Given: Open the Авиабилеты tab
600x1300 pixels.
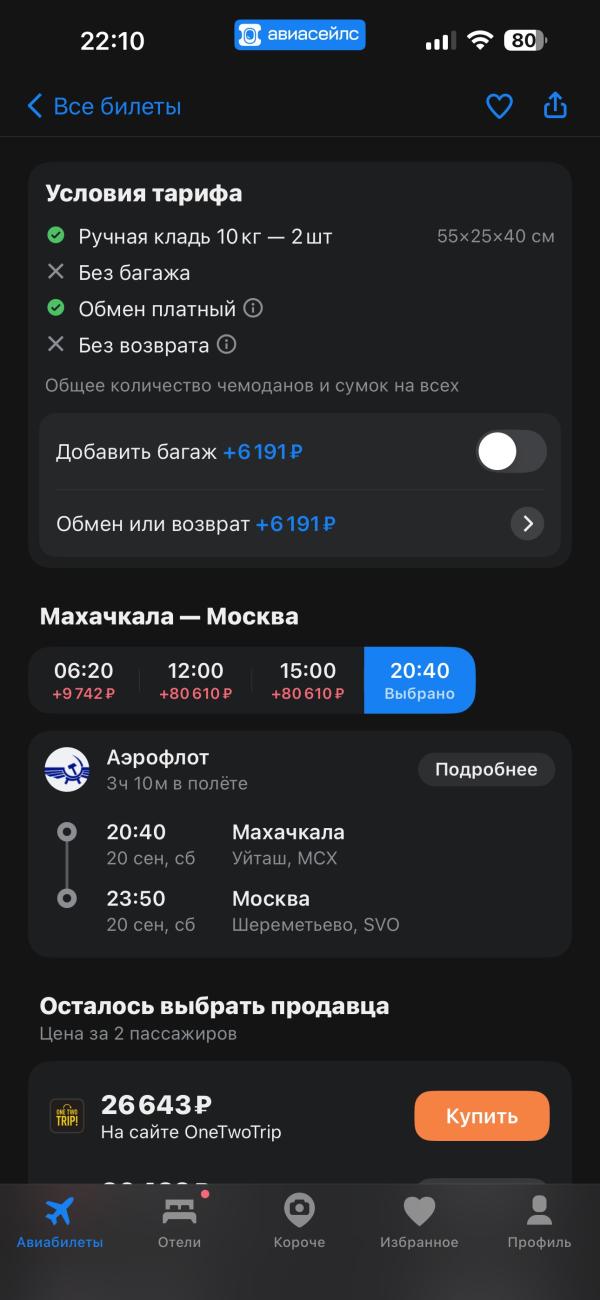Looking at the screenshot, I should 60,1222.
